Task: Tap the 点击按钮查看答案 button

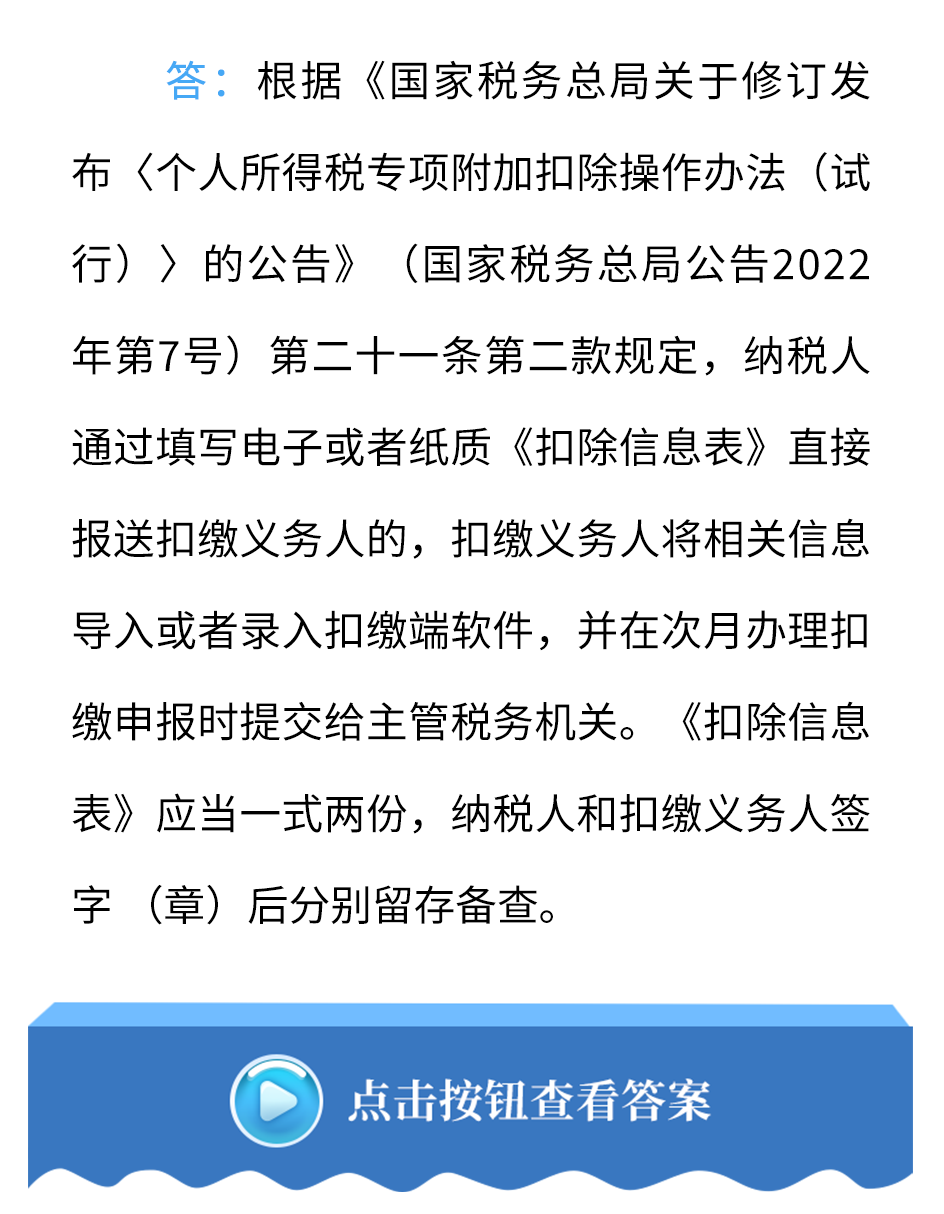Action: pyautogui.click(x=470, y=1102)
